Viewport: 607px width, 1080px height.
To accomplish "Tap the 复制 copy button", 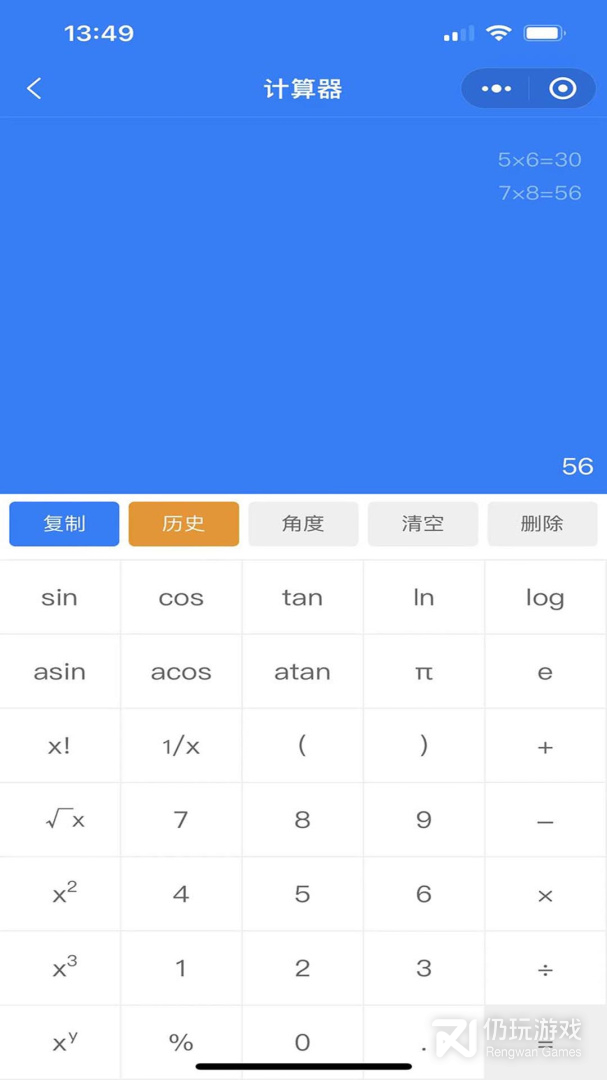I will coord(64,524).
